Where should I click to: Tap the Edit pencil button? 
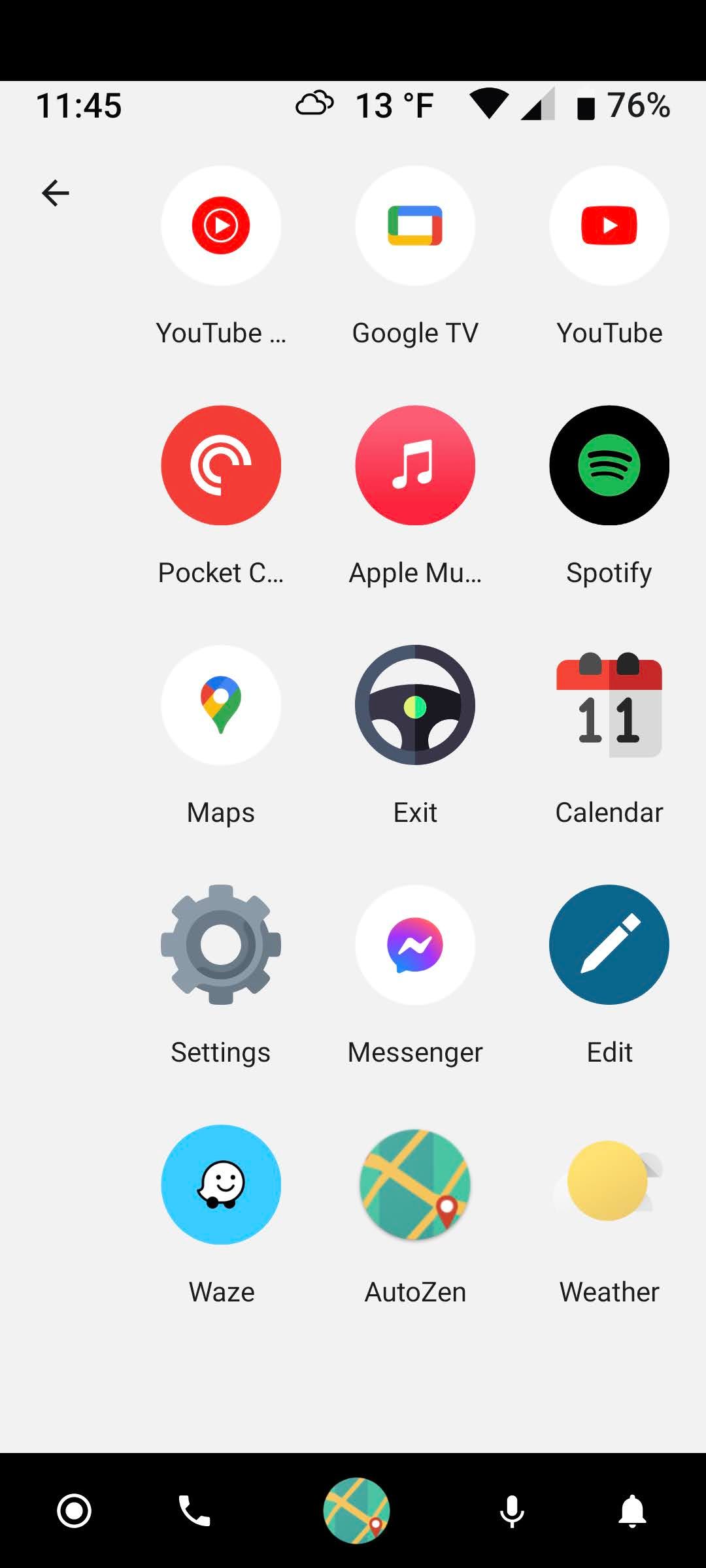[x=609, y=944]
